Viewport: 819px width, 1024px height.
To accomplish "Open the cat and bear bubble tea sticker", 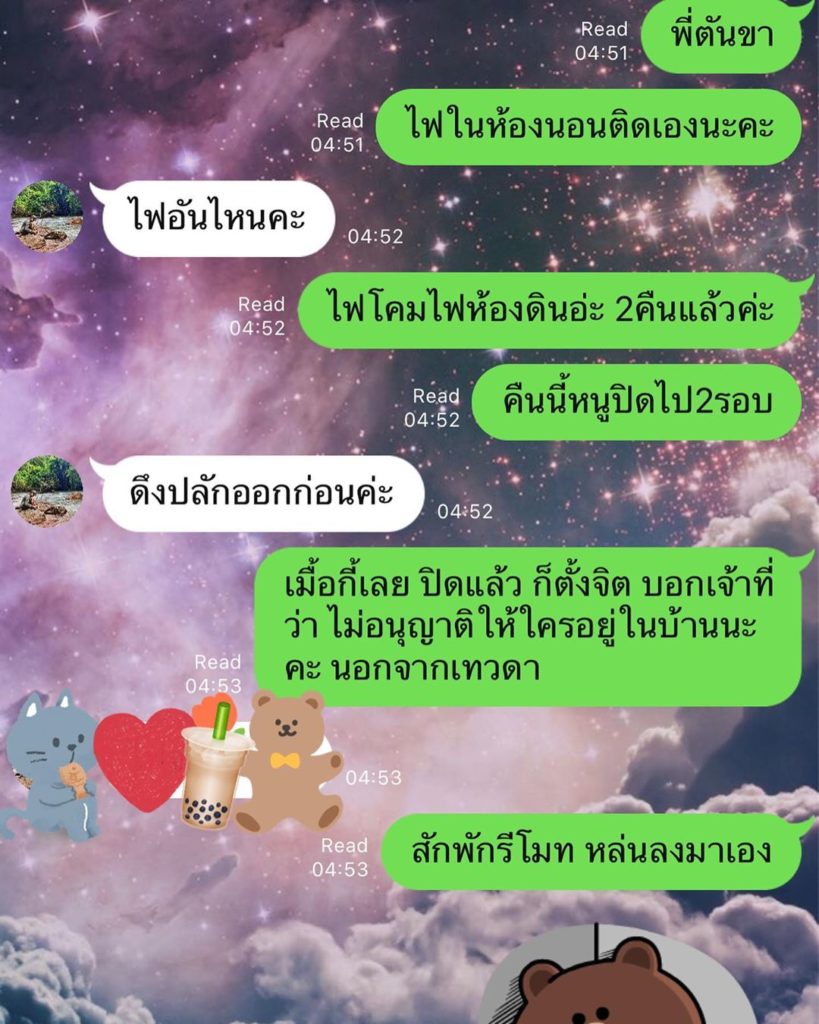I will (x=172, y=762).
